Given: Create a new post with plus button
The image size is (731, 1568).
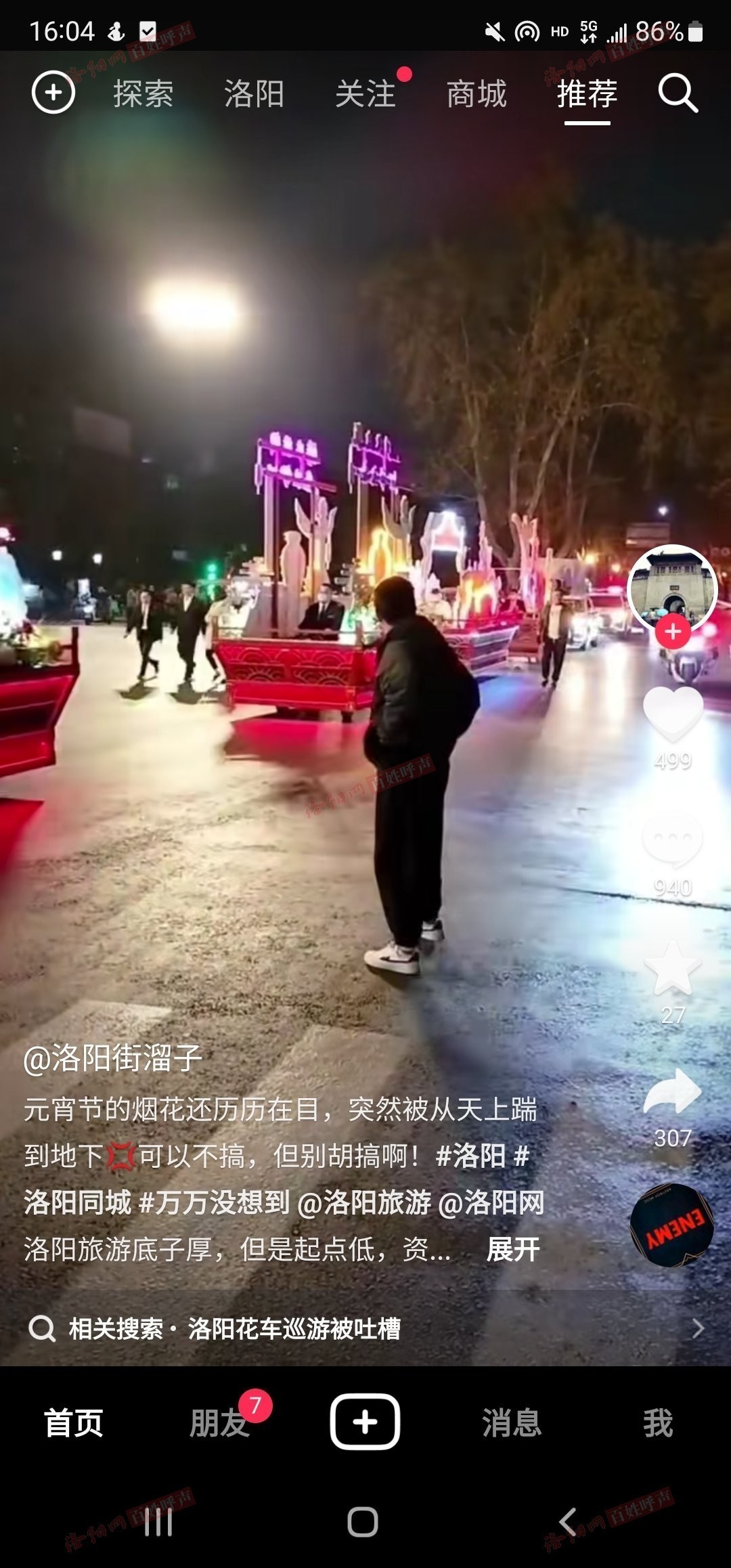Looking at the screenshot, I should [365, 1422].
